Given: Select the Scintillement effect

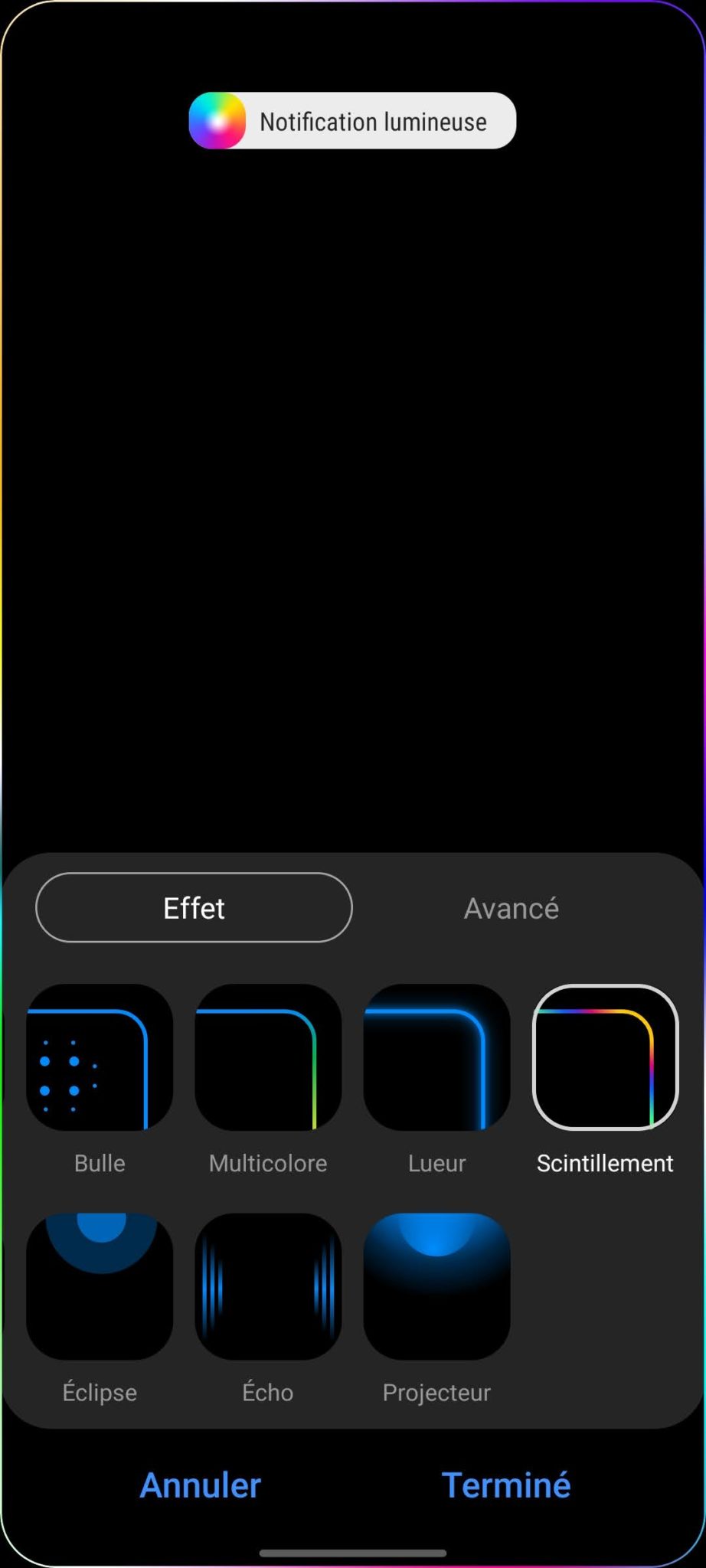Looking at the screenshot, I should [605, 1057].
